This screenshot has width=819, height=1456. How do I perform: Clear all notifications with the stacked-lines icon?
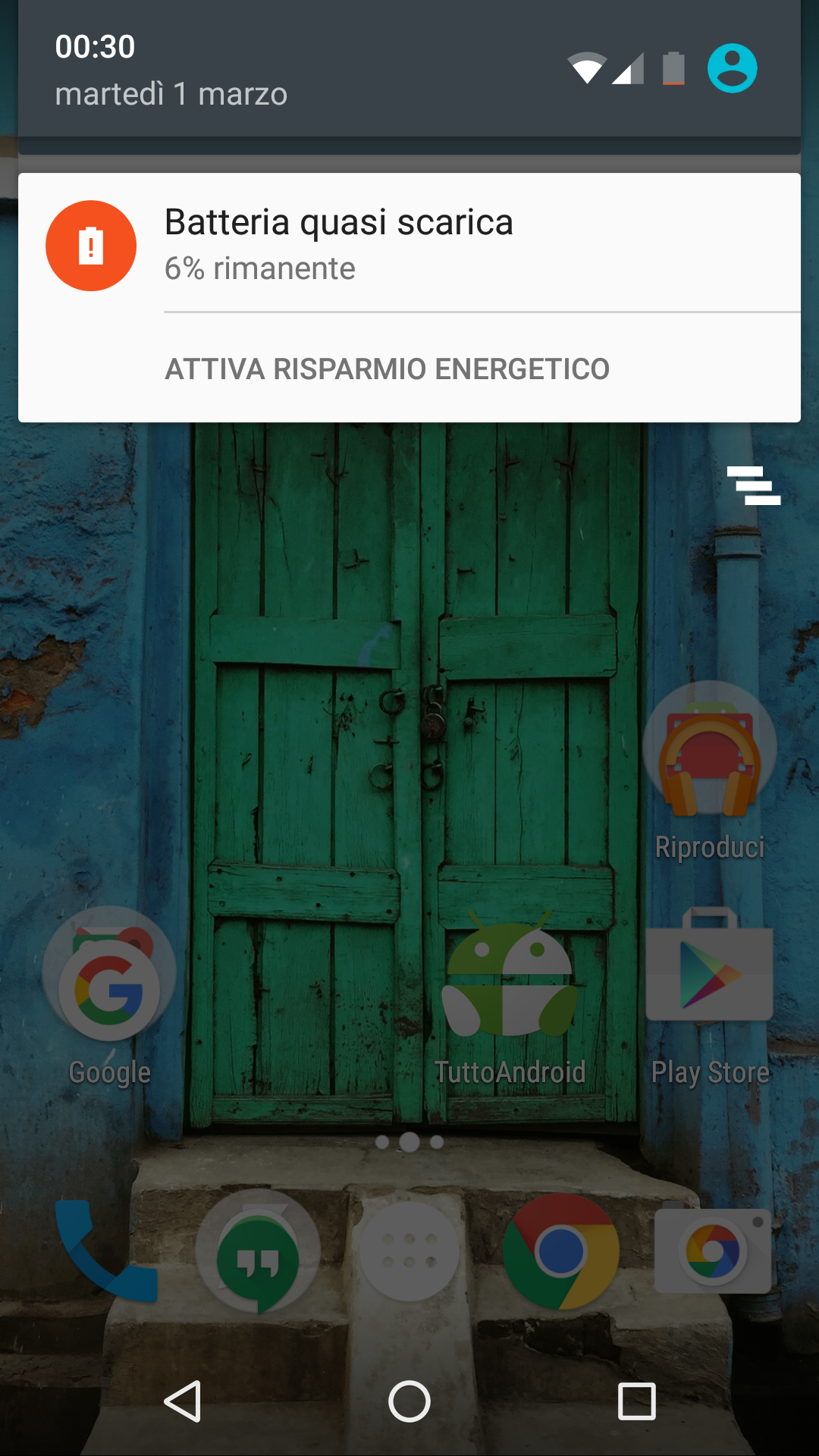(754, 485)
